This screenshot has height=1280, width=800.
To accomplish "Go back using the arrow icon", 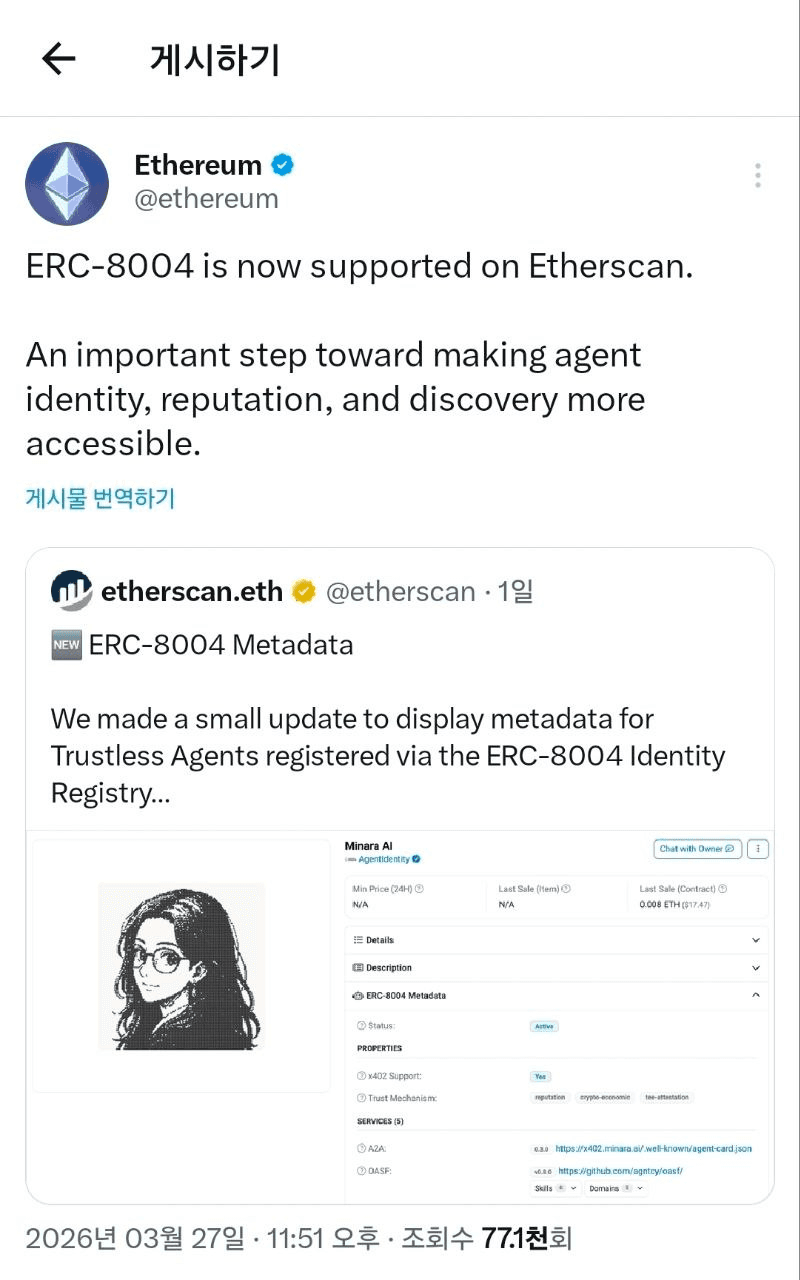I will pos(59,60).
